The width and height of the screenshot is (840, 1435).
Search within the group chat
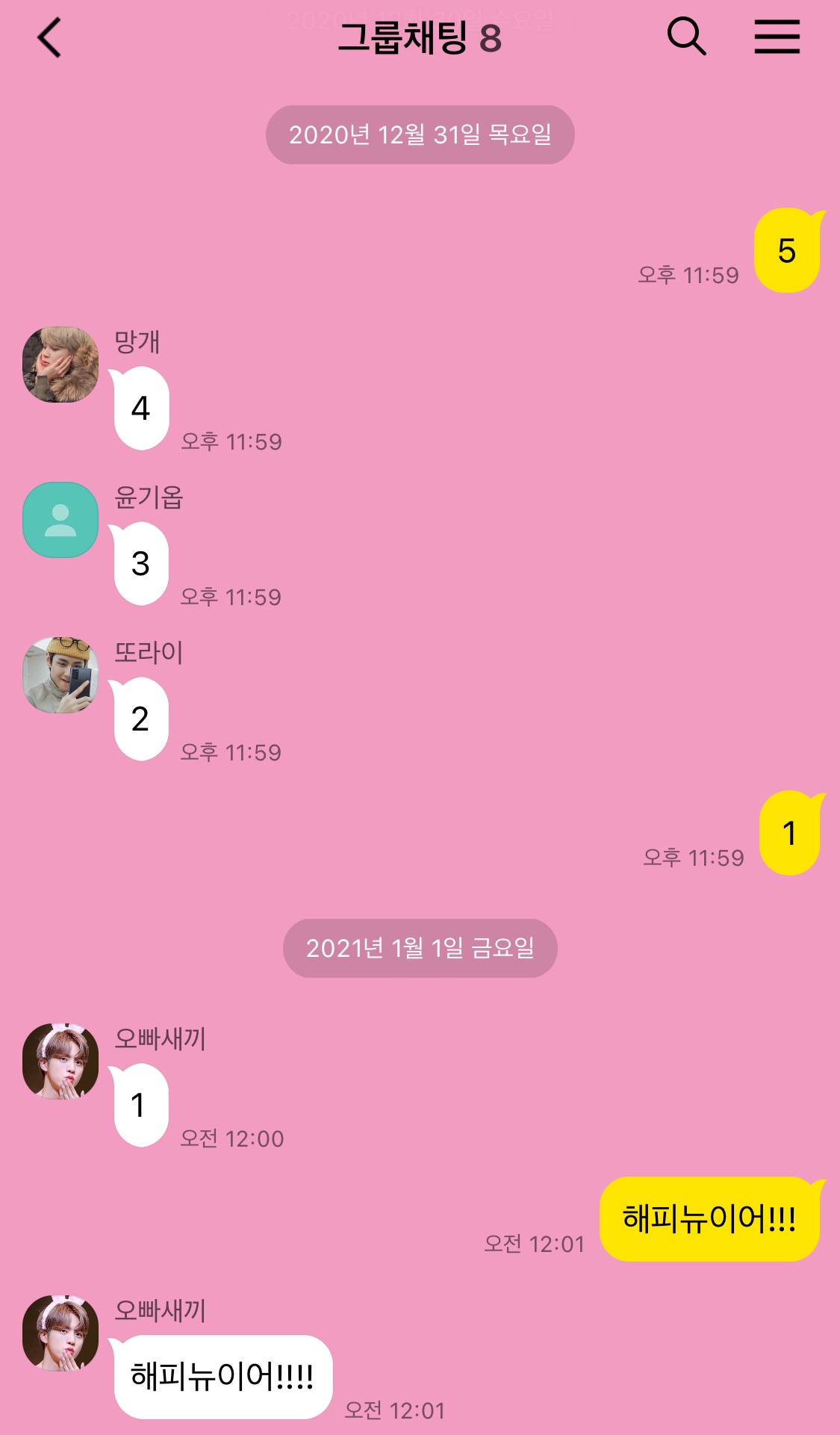pos(686,37)
